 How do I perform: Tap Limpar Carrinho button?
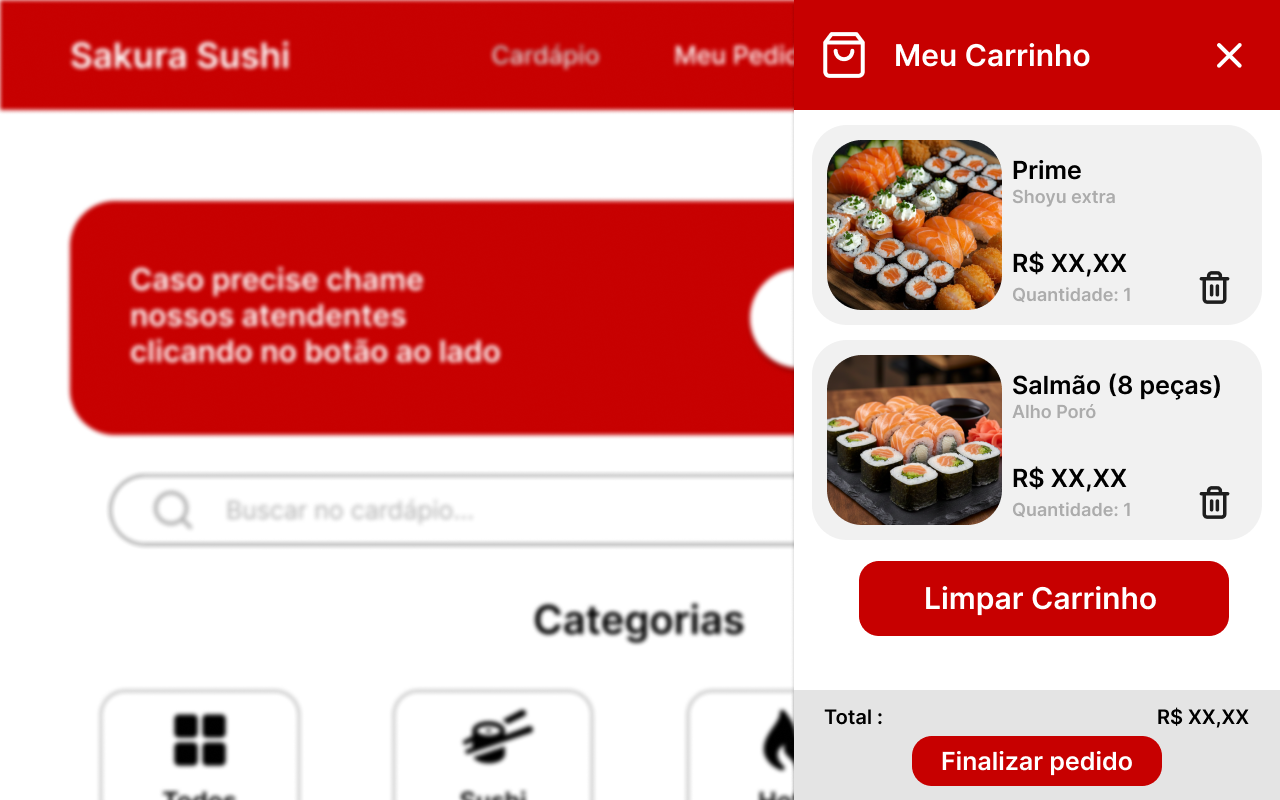[1043, 598]
